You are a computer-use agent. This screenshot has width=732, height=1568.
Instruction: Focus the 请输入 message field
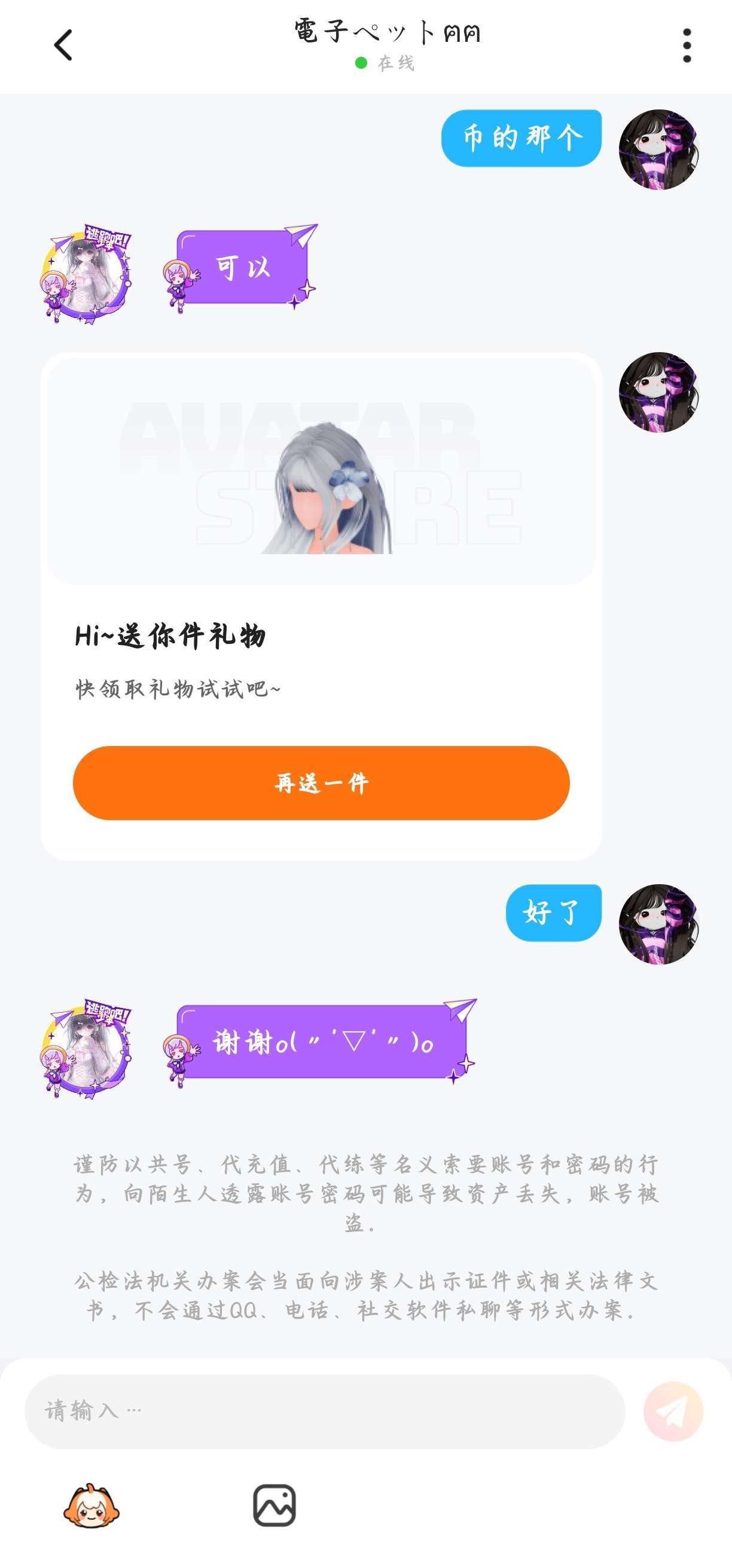[x=324, y=1410]
